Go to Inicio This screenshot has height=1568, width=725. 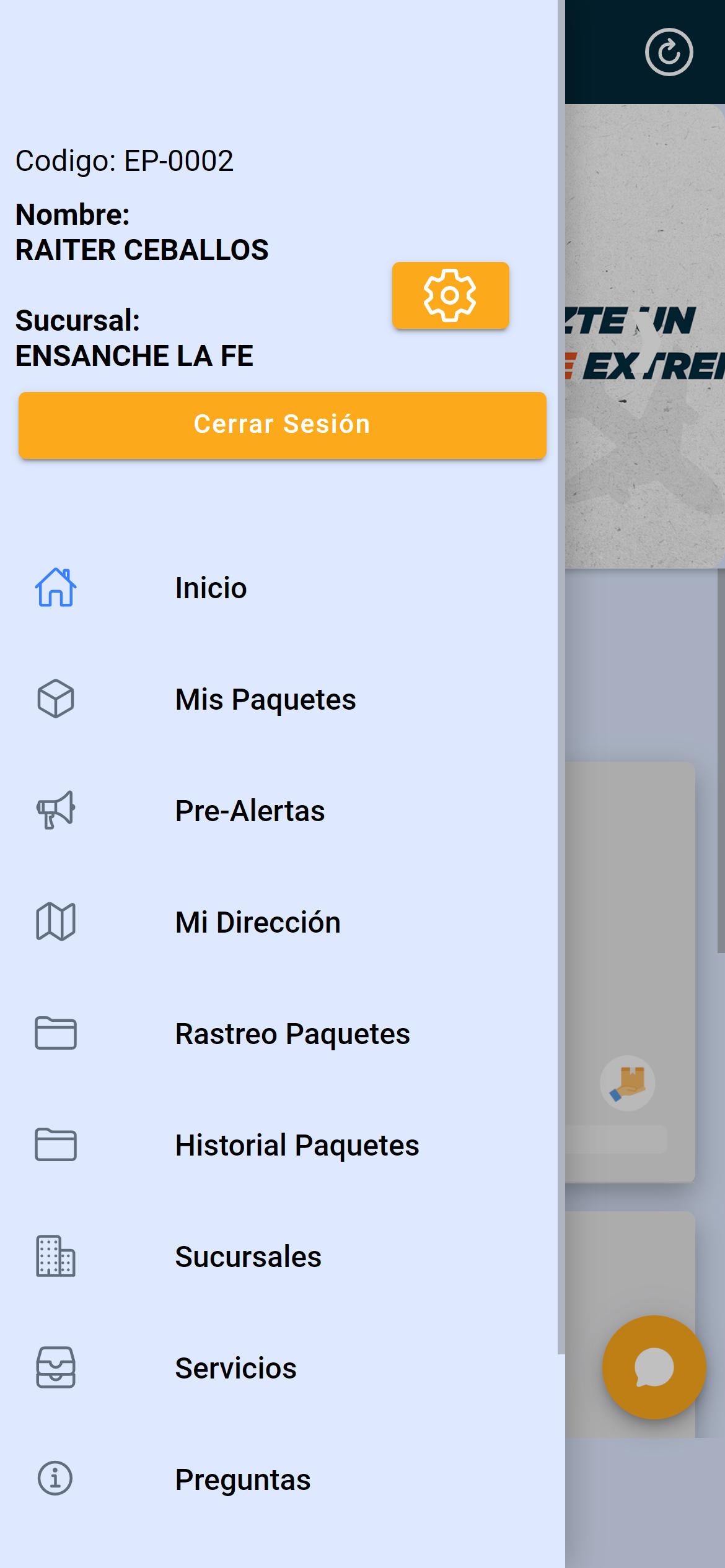(279, 588)
